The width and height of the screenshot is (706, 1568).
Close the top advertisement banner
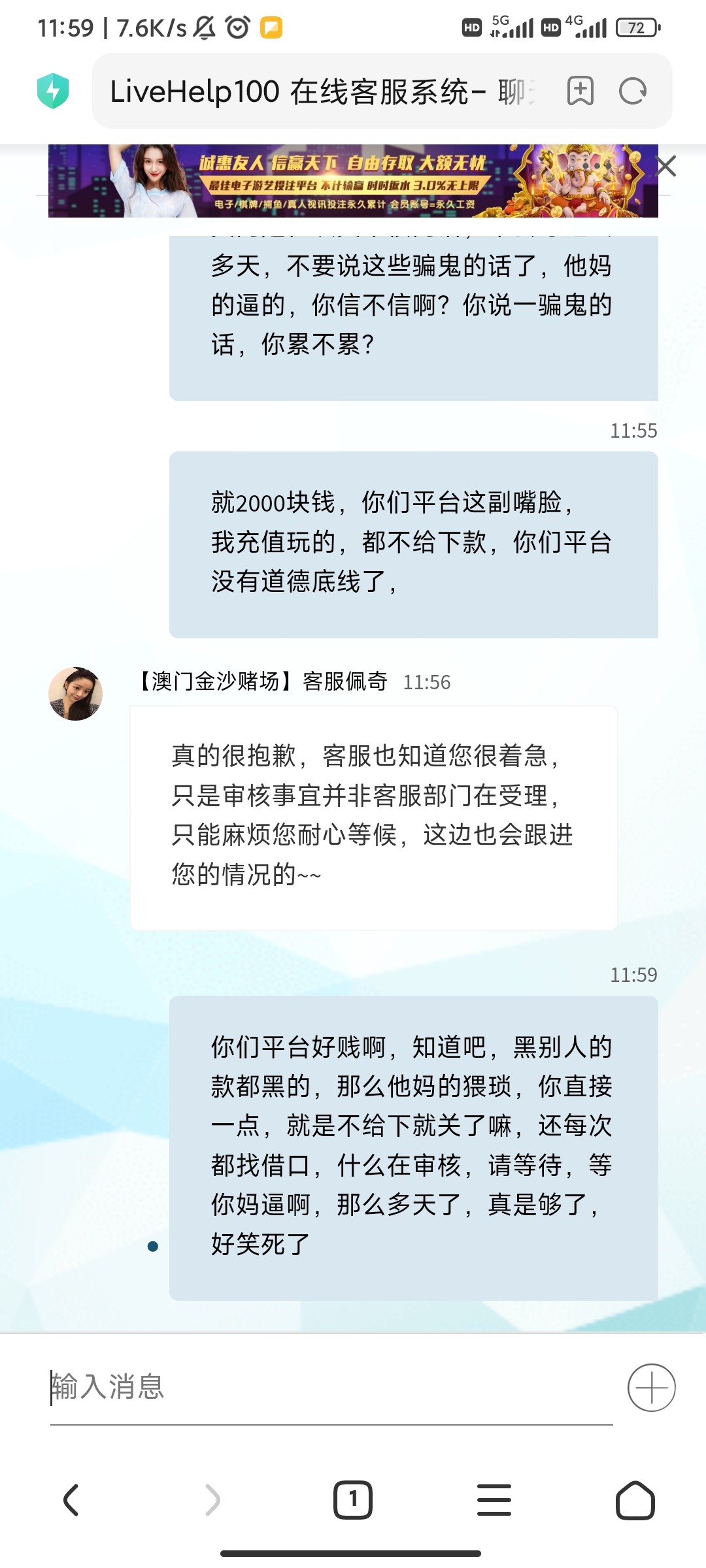pos(666,166)
